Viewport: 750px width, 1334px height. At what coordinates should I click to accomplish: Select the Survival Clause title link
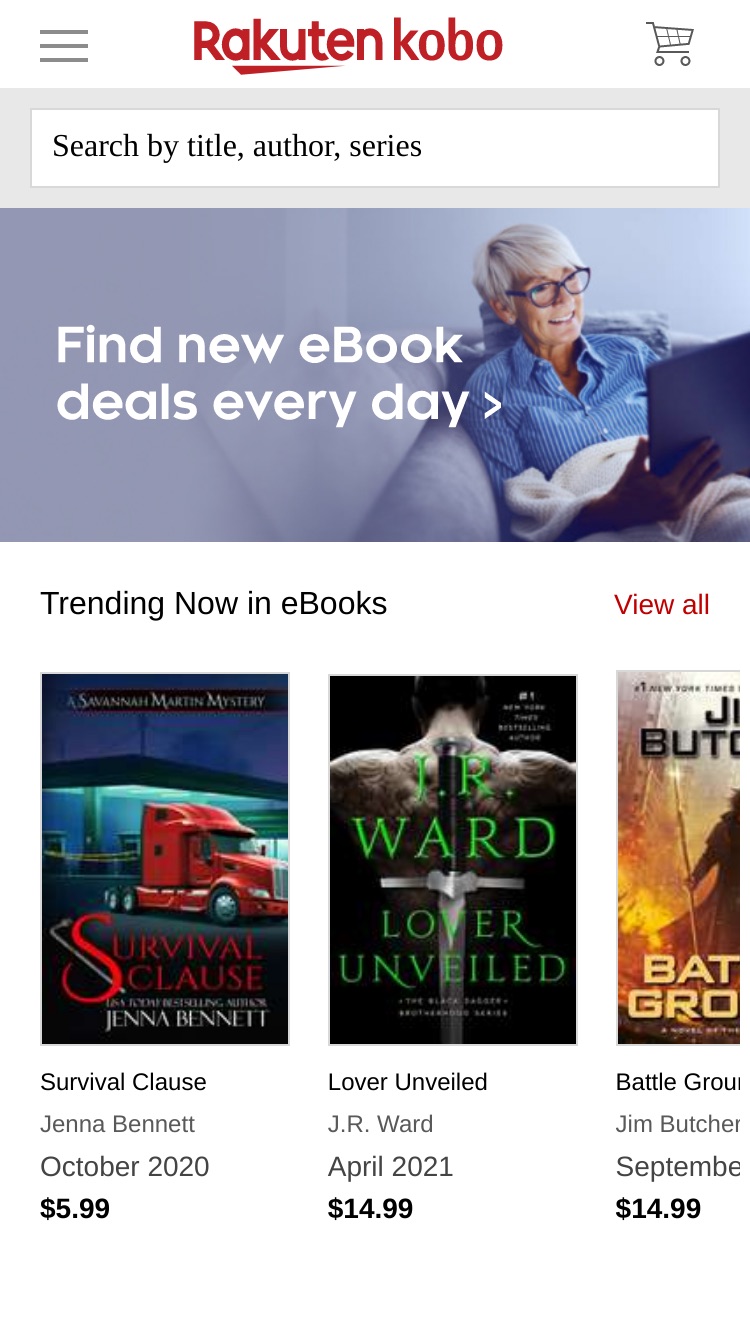pyautogui.click(x=123, y=1082)
